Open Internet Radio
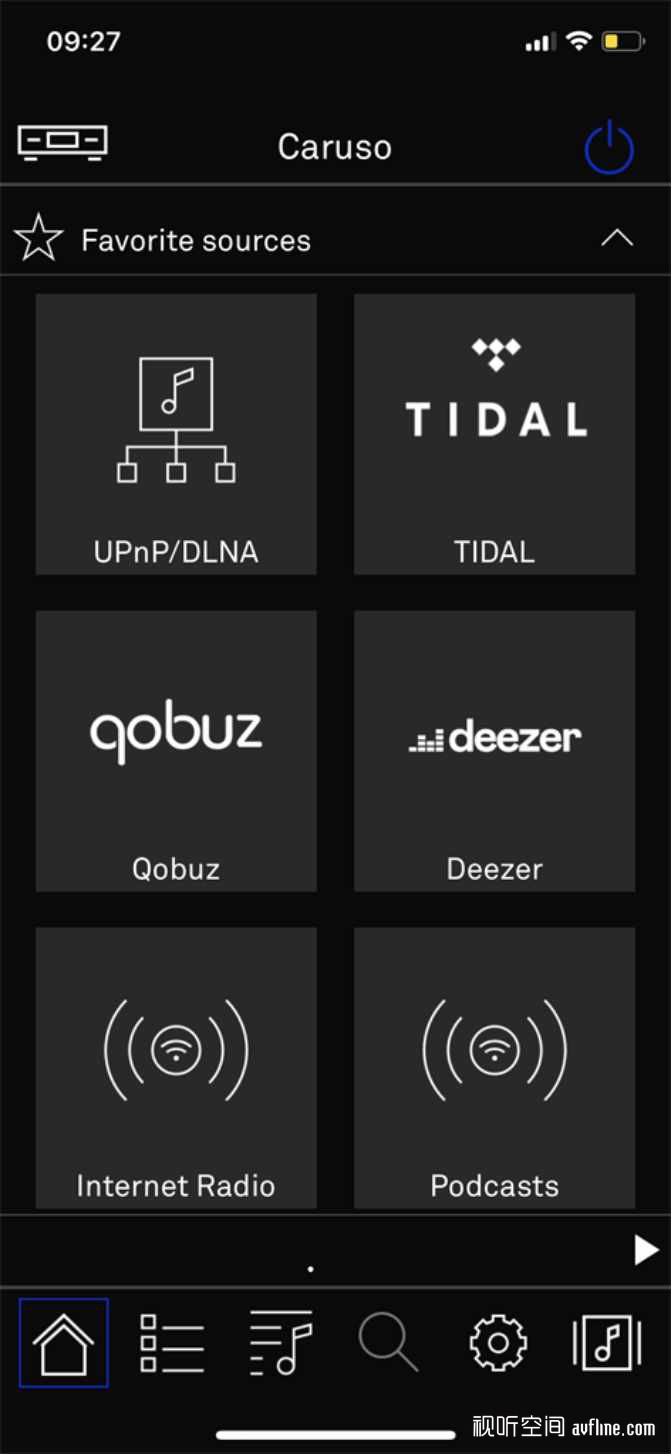 click(x=176, y=1067)
